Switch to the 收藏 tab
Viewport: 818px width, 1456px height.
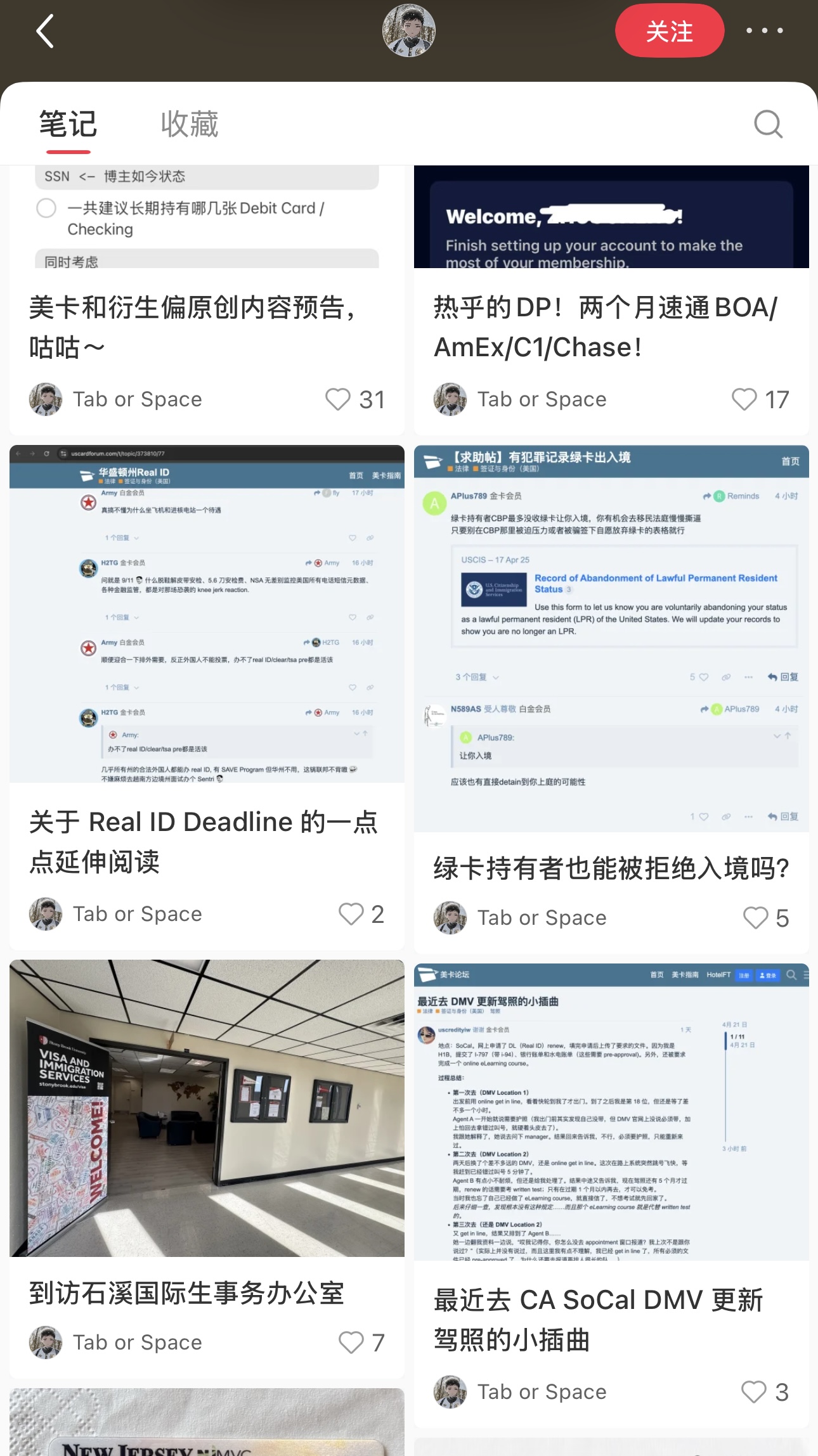pos(190,124)
